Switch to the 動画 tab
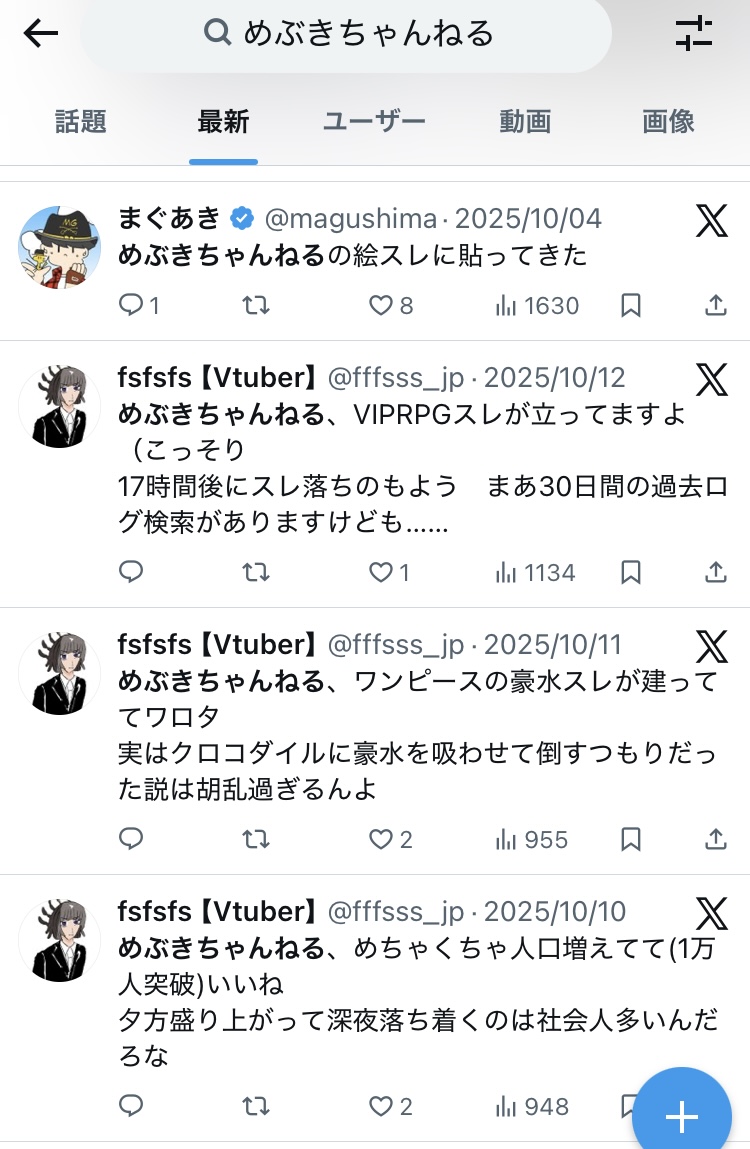 [x=525, y=122]
